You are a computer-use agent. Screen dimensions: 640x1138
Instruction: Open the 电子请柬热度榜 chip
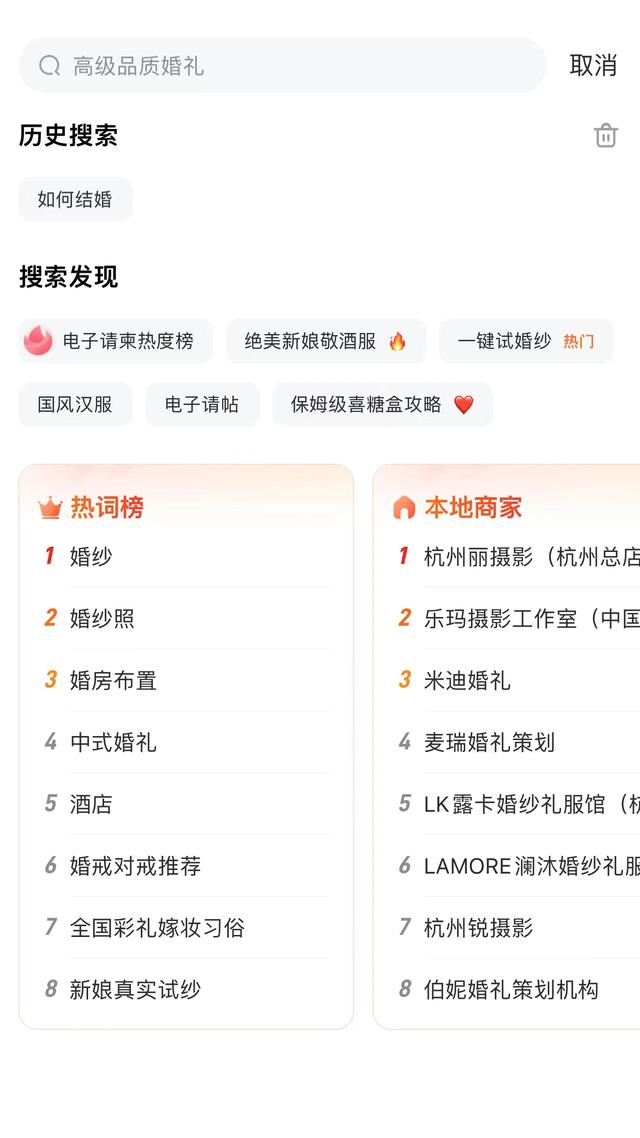116,340
